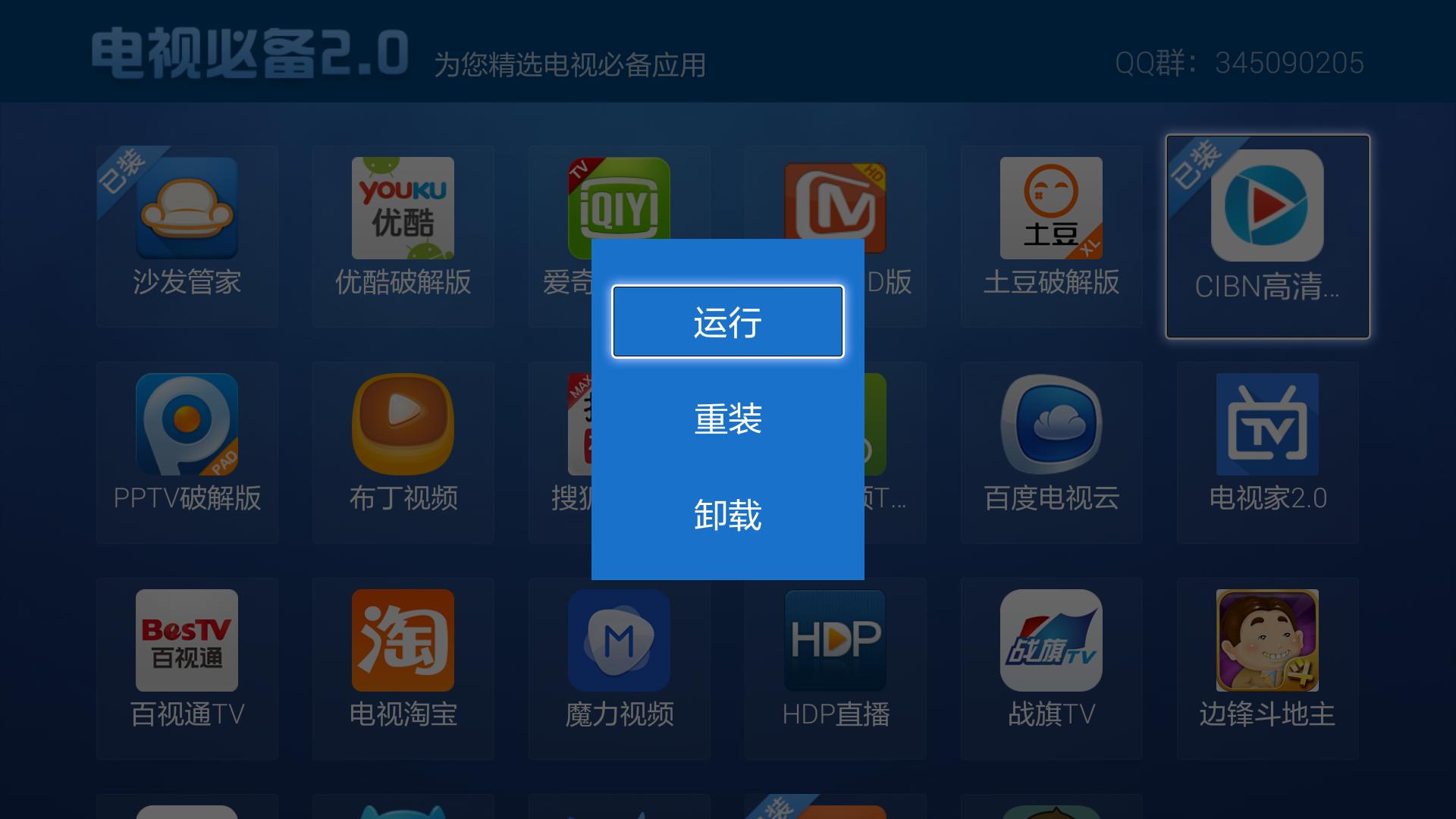The width and height of the screenshot is (1456, 819).
Task: Open the 边锋斗地主 game tile
Action: (x=1267, y=669)
